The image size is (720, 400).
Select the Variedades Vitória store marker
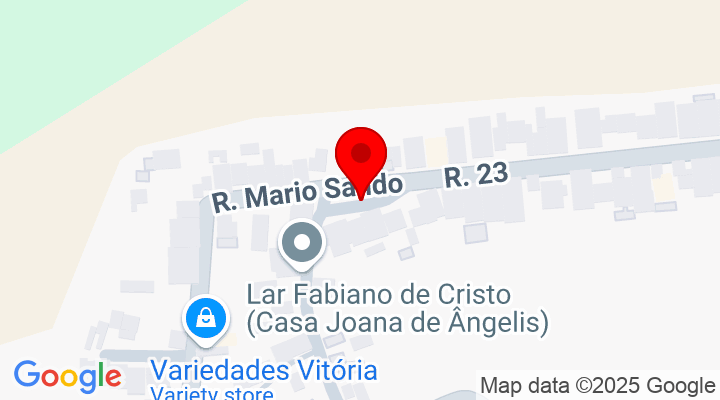(x=205, y=319)
